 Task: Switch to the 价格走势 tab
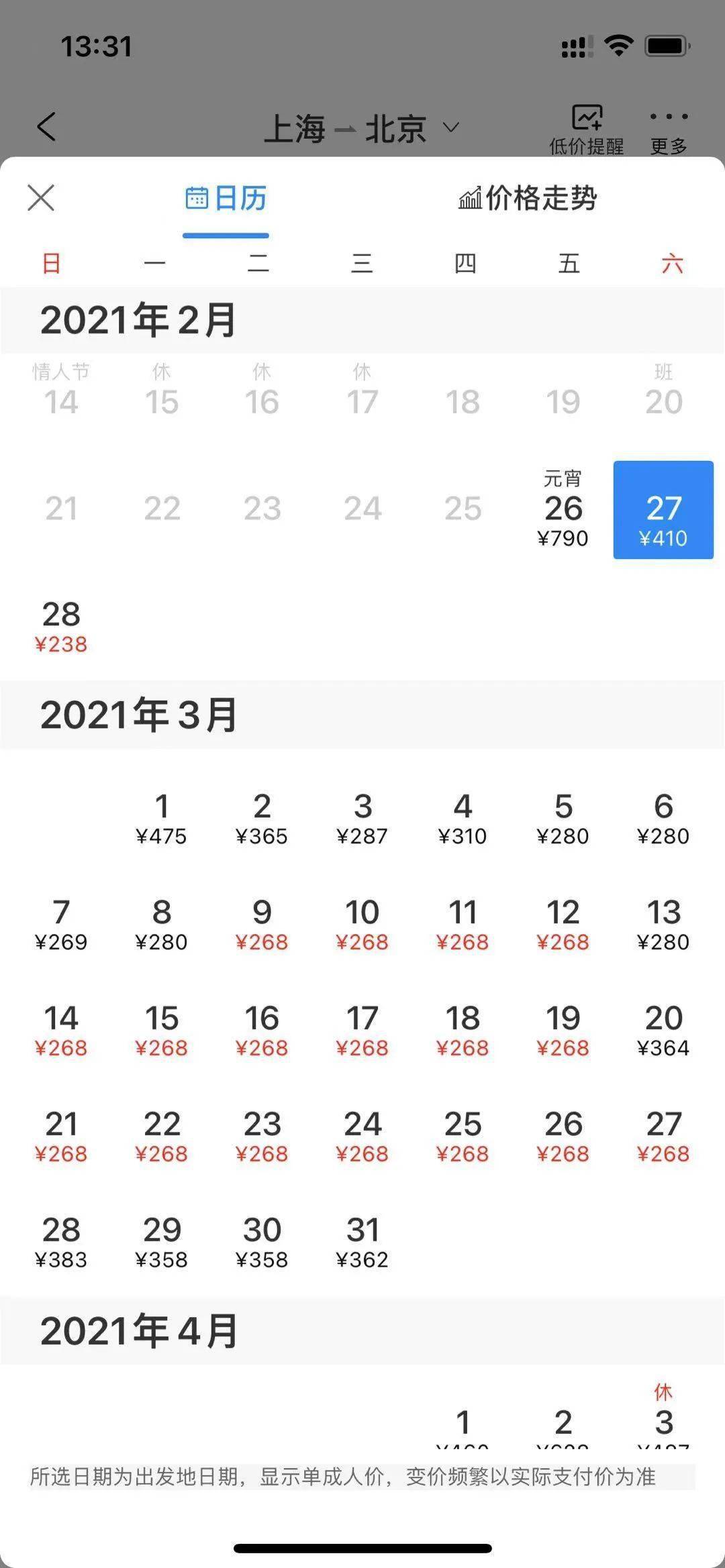pos(528,199)
